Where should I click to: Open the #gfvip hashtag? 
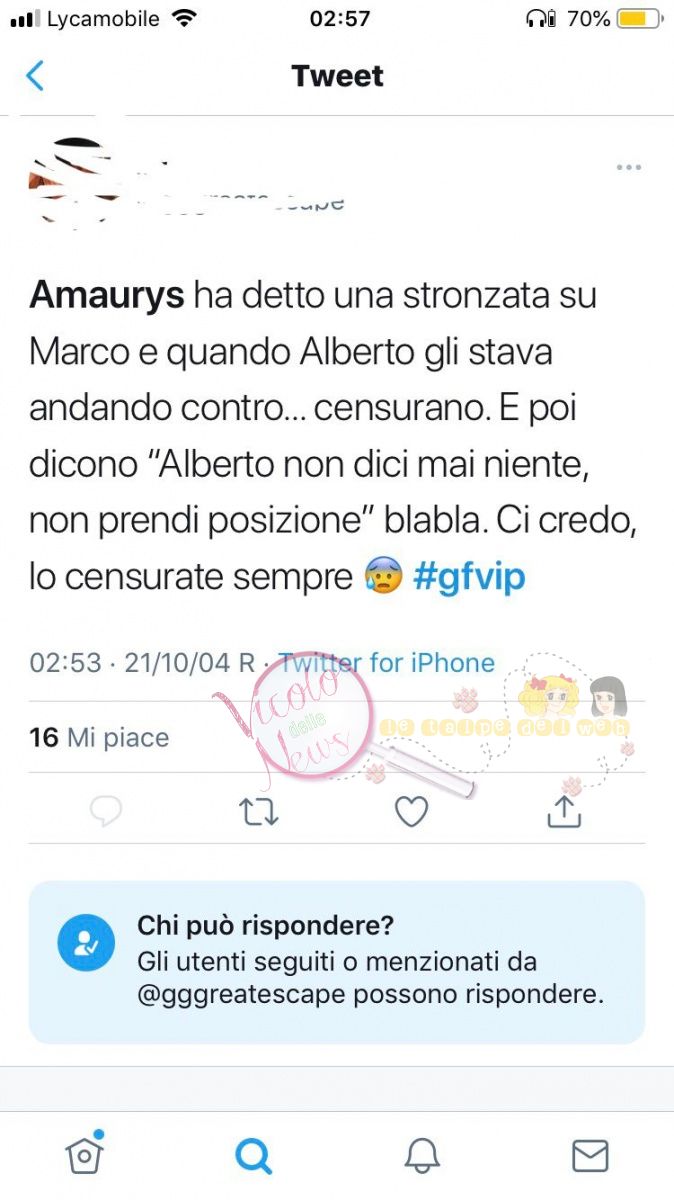tap(469, 577)
